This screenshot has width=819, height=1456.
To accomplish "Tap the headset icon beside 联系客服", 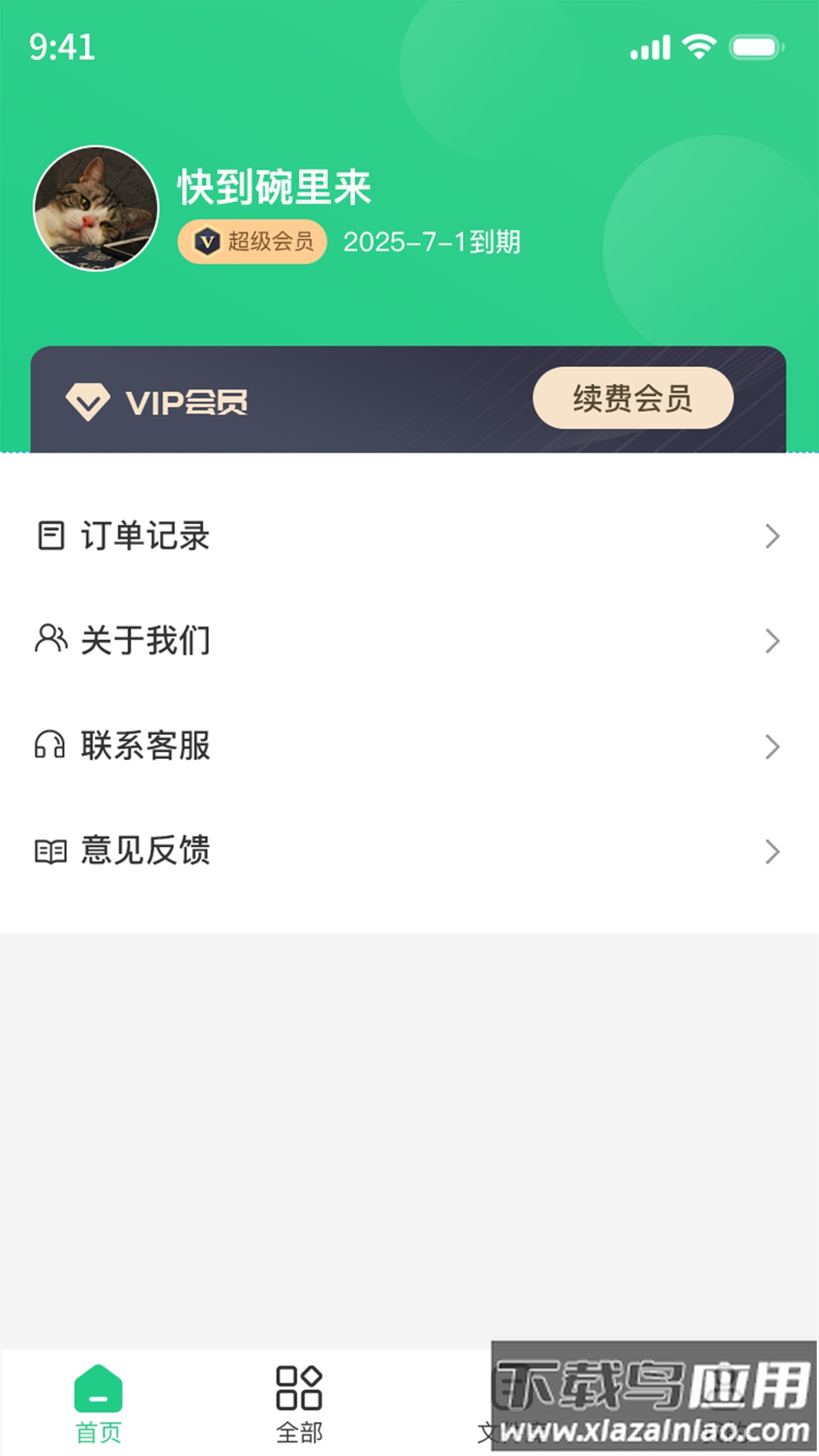I will tap(50, 745).
